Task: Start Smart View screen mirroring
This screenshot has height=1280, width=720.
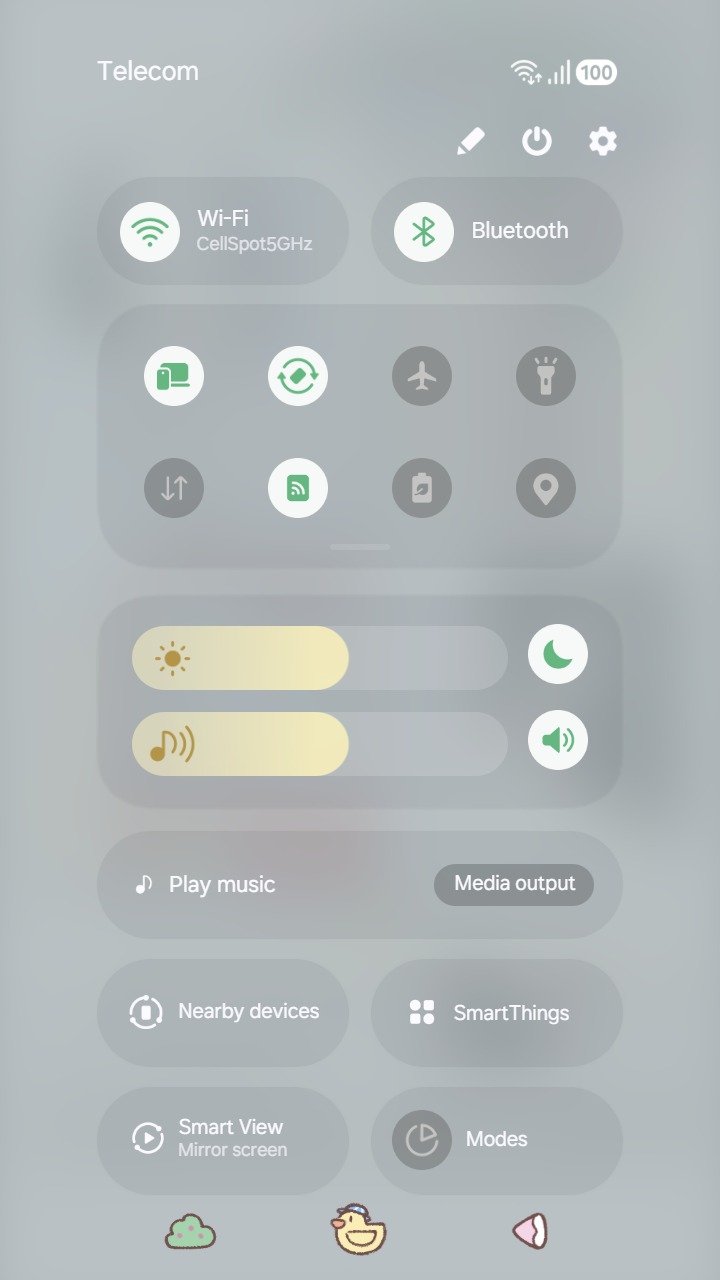Action: [223, 1138]
